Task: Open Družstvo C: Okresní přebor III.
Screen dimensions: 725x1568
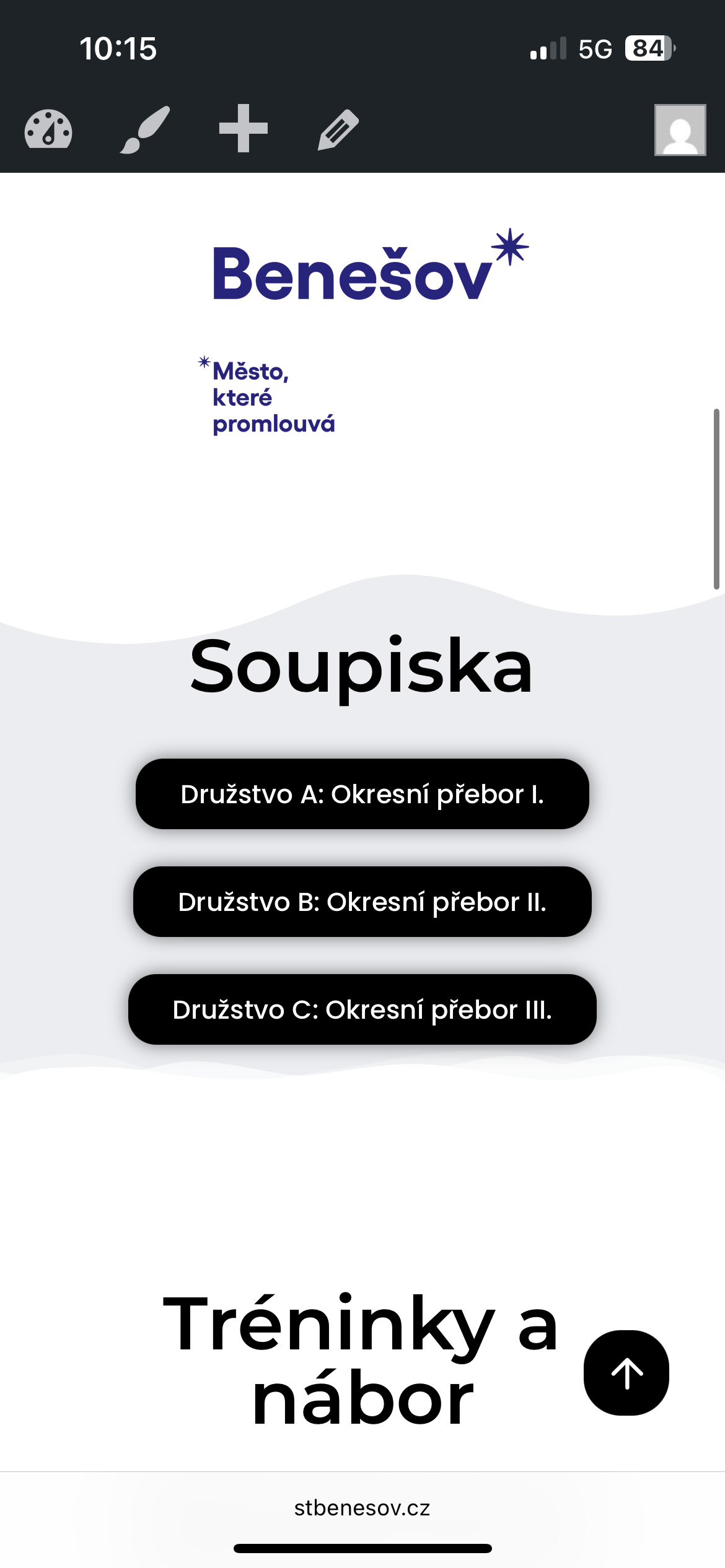Action: pyautogui.click(x=362, y=1009)
